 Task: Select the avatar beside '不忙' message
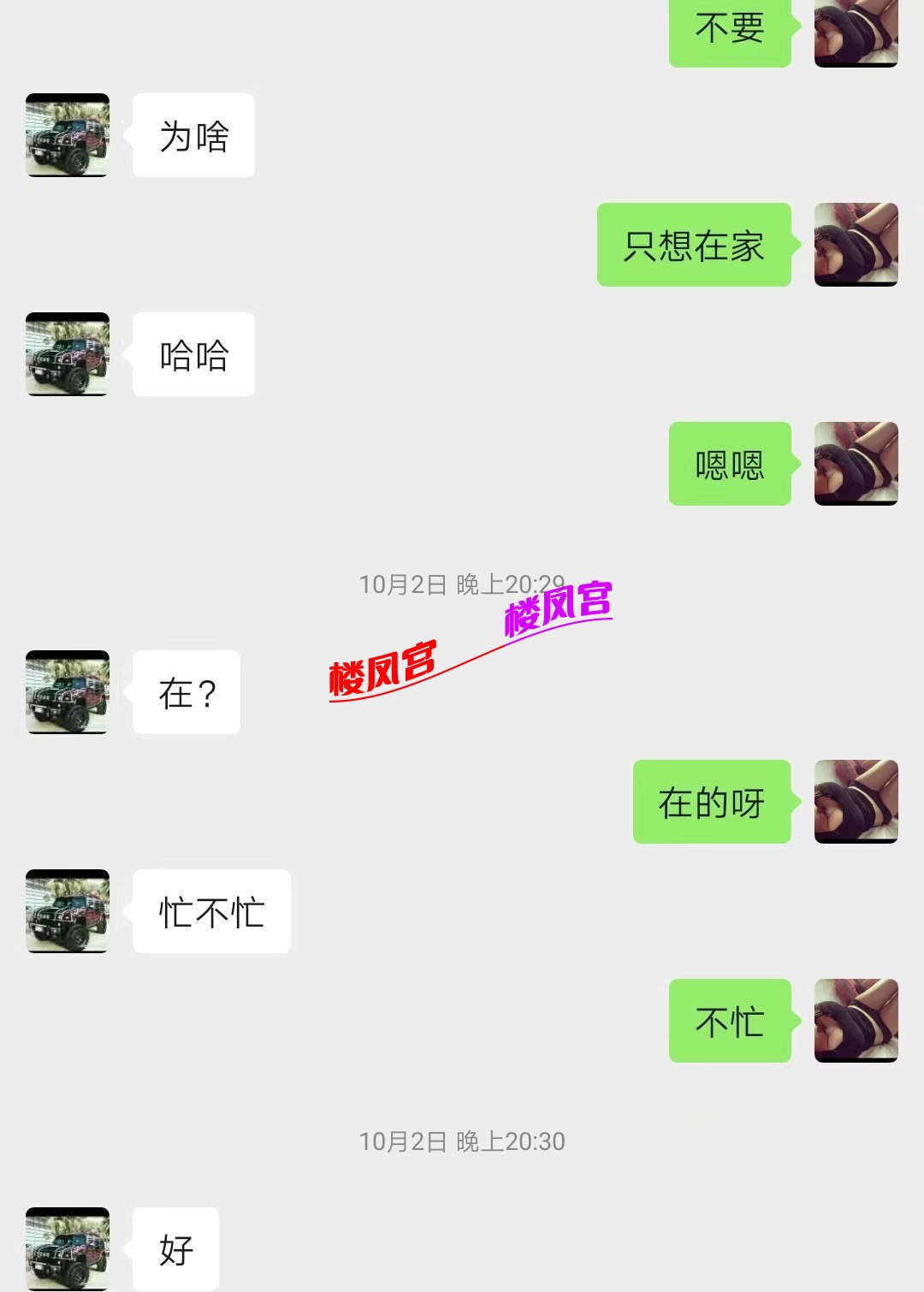point(856,1021)
